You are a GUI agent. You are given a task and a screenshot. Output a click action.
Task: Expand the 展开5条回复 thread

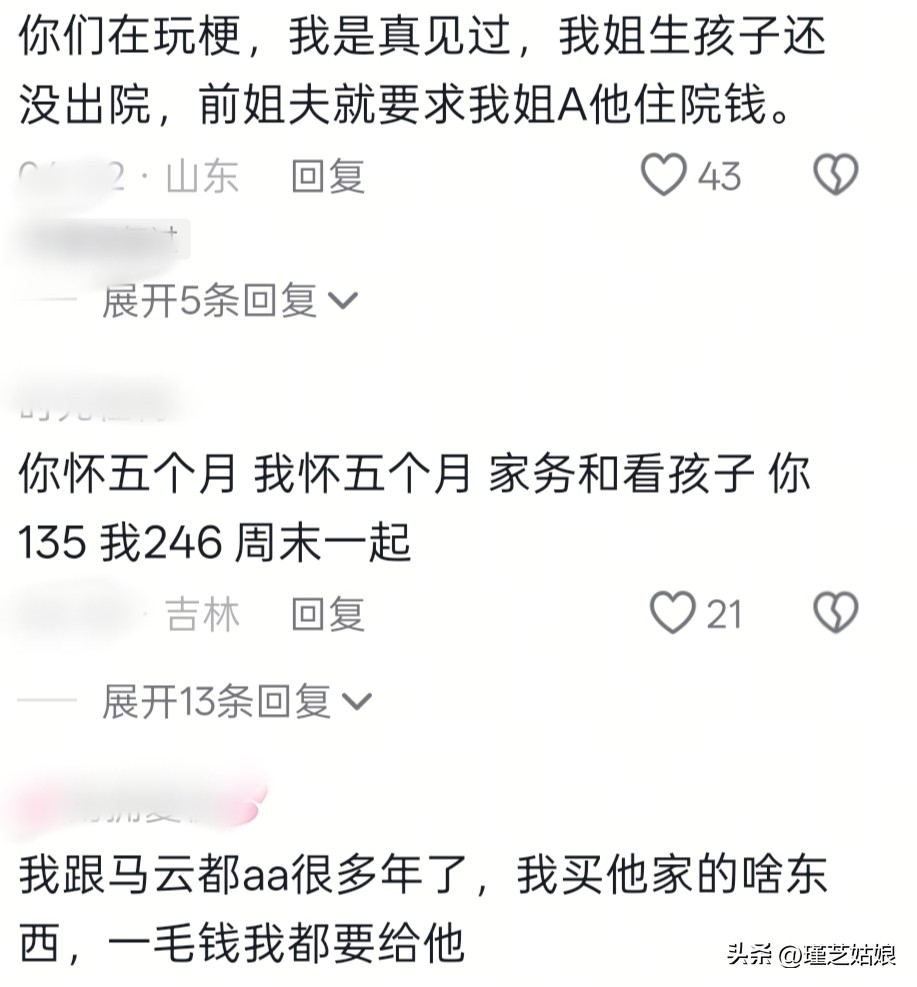(230, 300)
